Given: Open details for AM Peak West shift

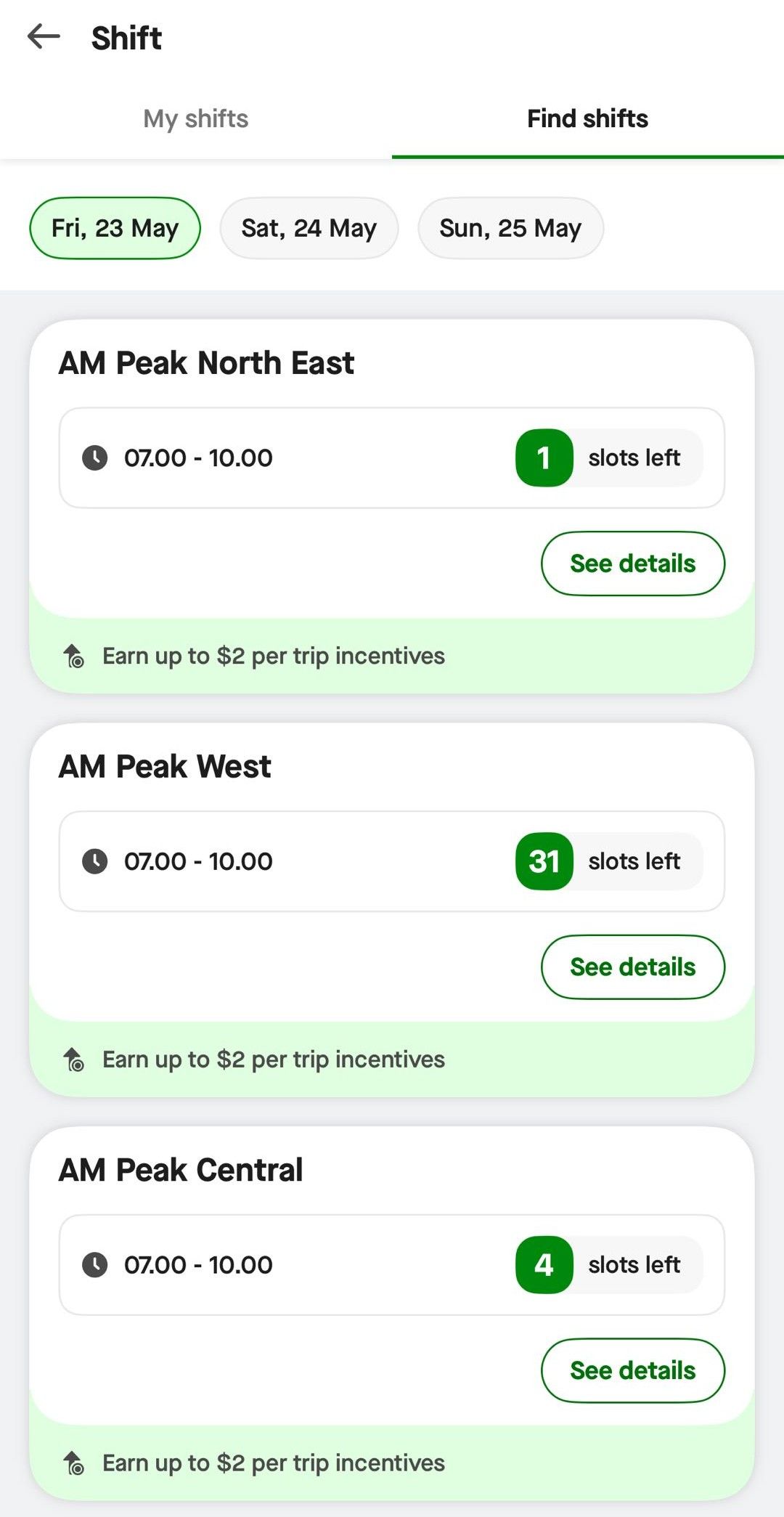Looking at the screenshot, I should point(632,967).
